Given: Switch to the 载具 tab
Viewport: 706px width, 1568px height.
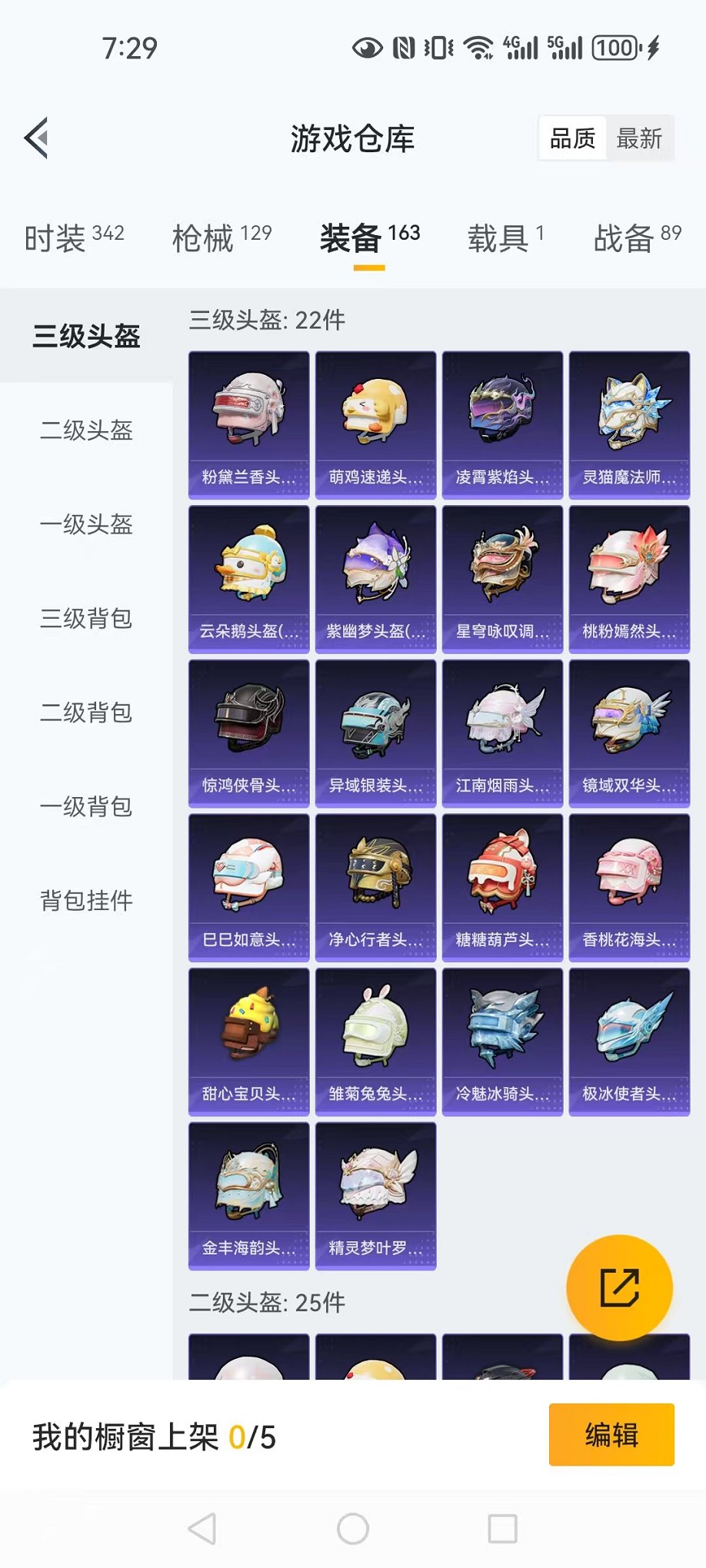Looking at the screenshot, I should [x=505, y=238].
